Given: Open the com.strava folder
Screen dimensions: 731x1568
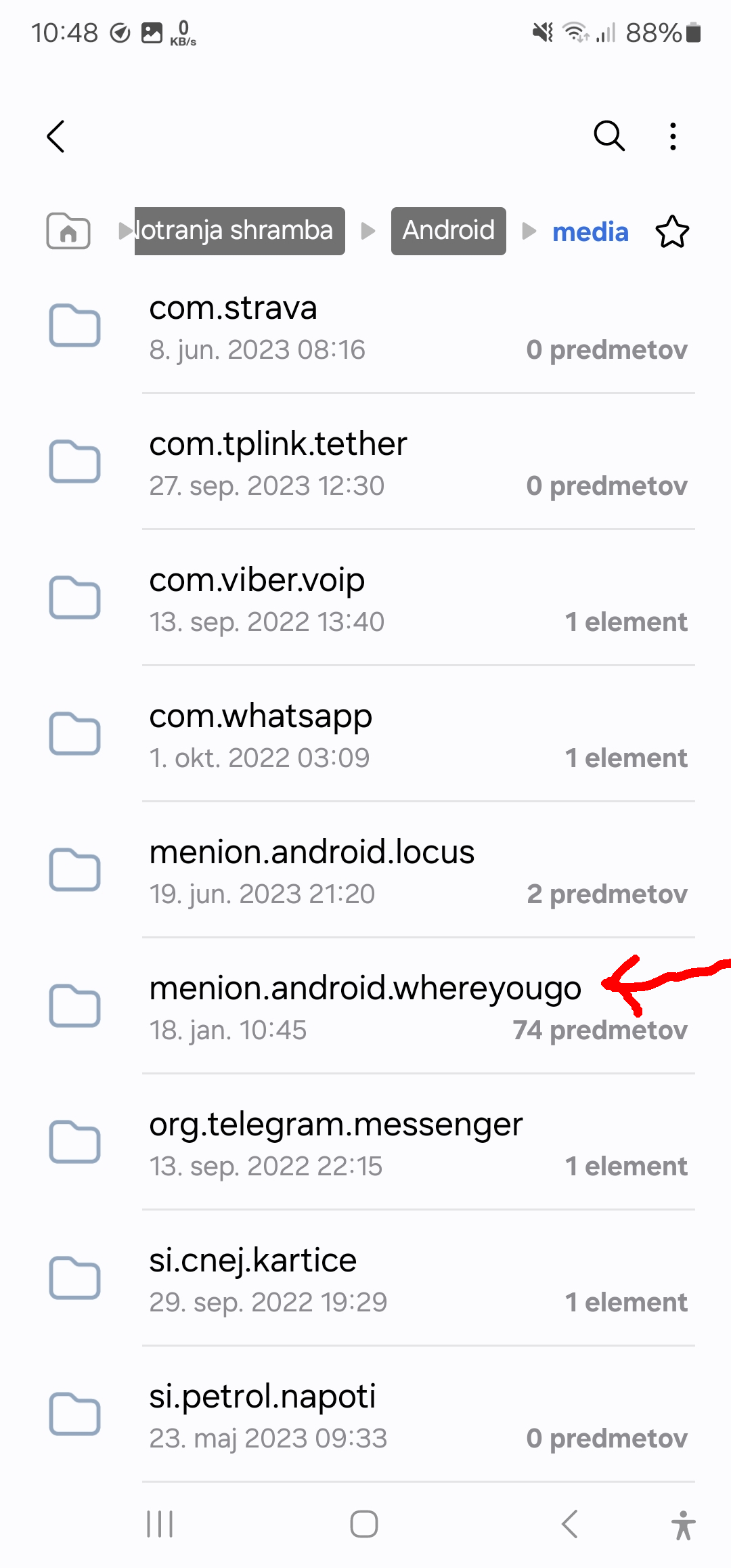Looking at the screenshot, I should [365, 327].
